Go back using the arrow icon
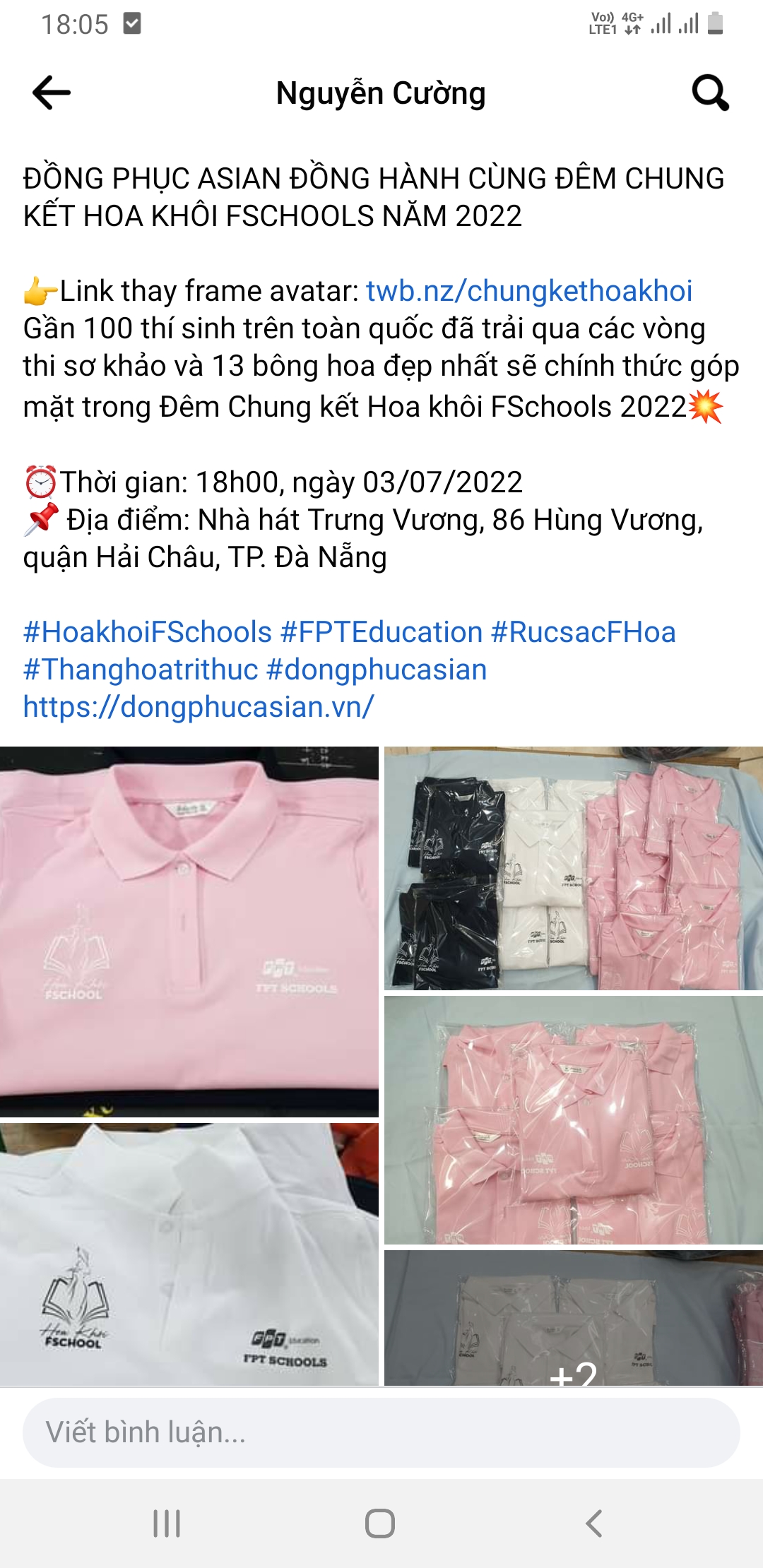 [52, 93]
